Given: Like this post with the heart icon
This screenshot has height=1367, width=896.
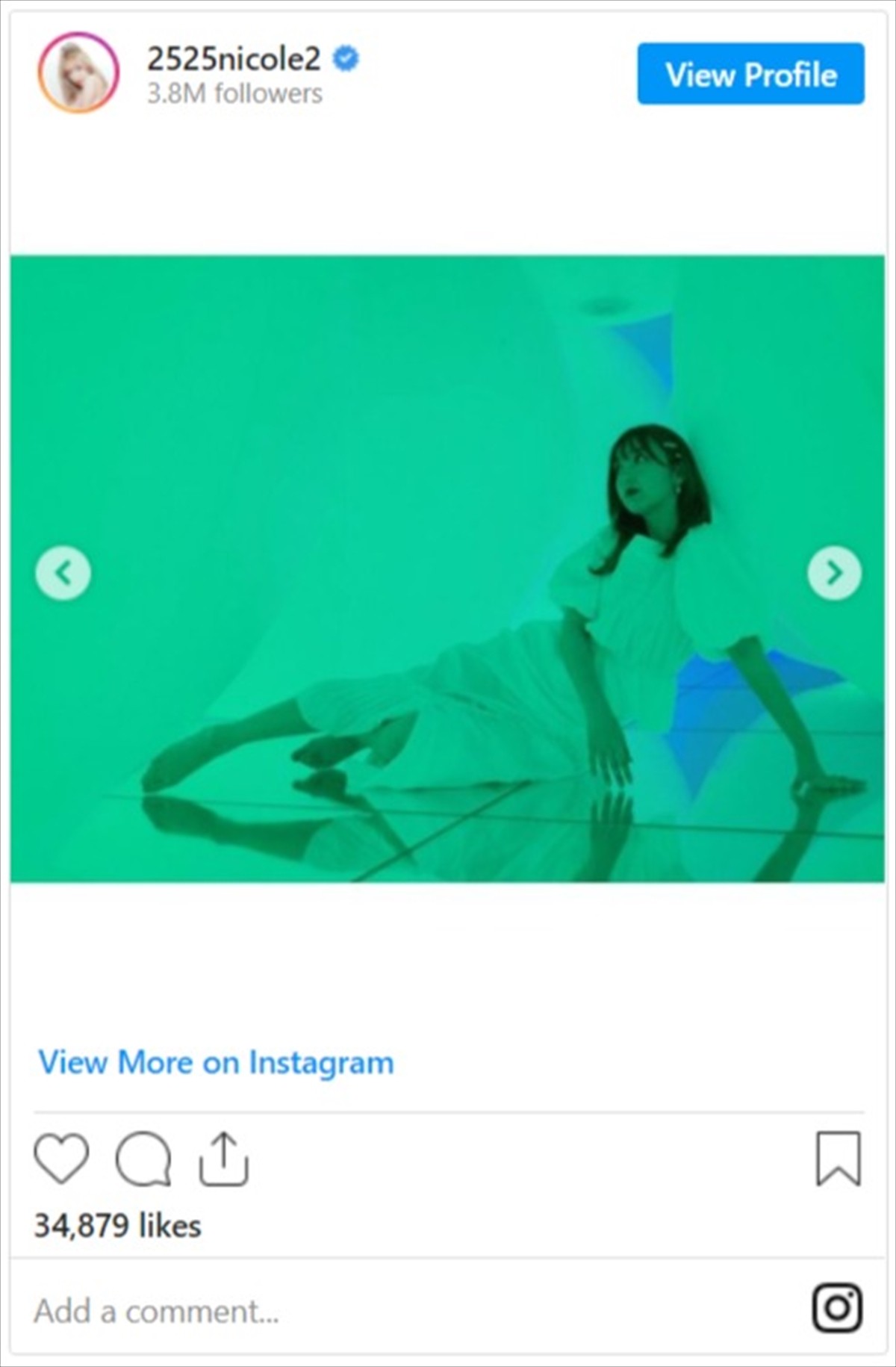Looking at the screenshot, I should point(61,1159).
